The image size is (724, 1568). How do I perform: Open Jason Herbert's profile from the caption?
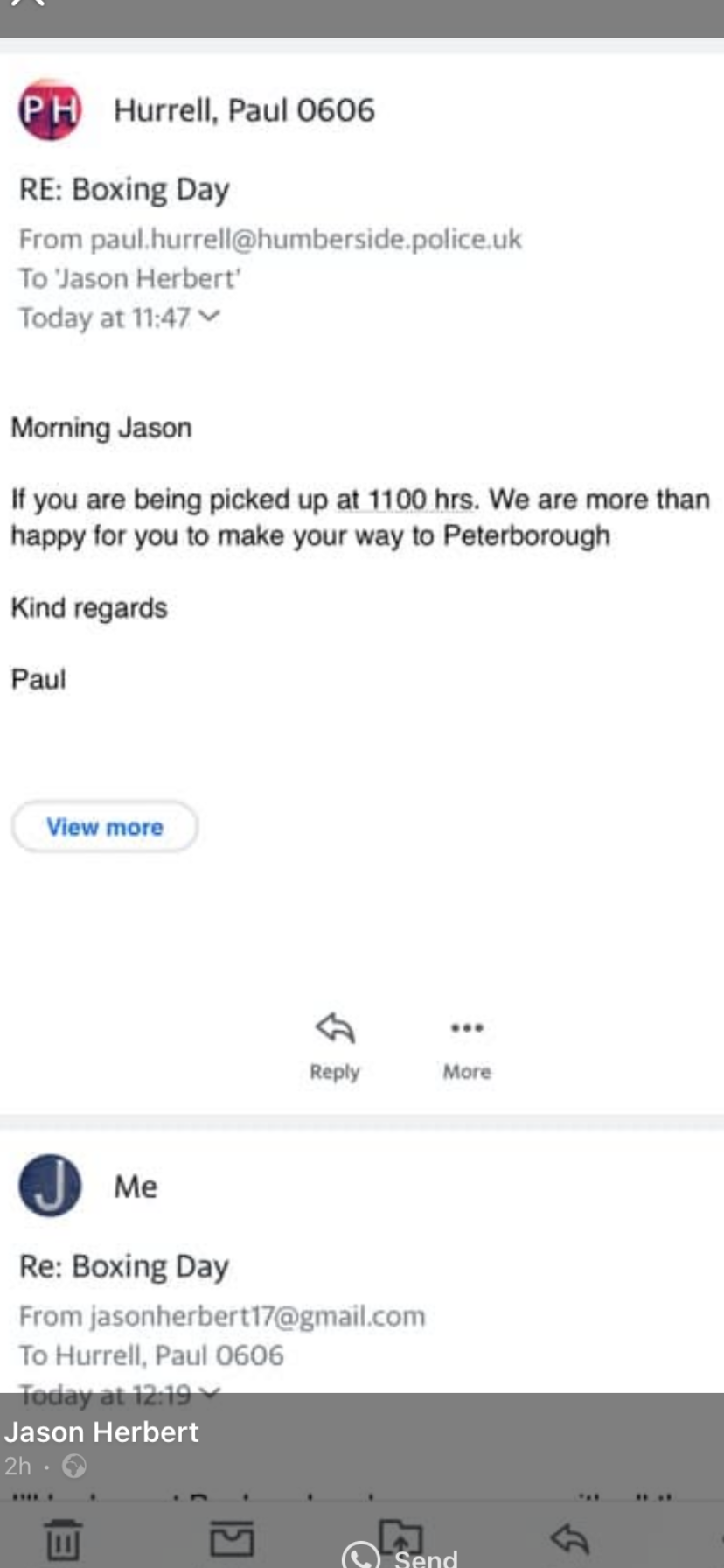pos(101,1431)
